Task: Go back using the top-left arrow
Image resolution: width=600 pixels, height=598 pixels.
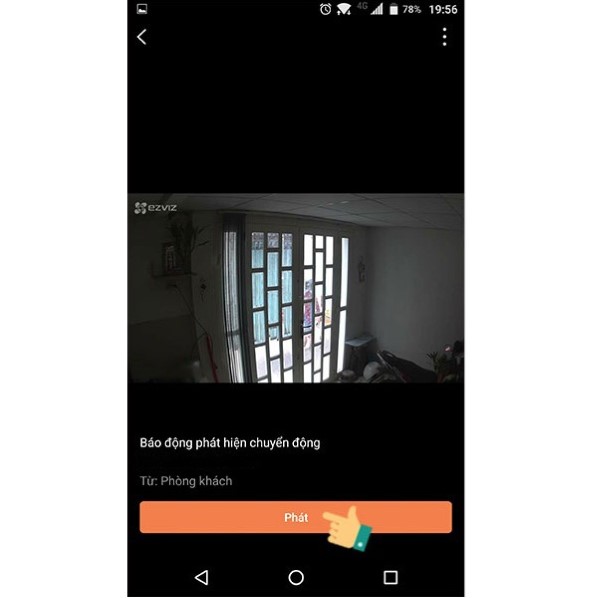Action: [142, 37]
